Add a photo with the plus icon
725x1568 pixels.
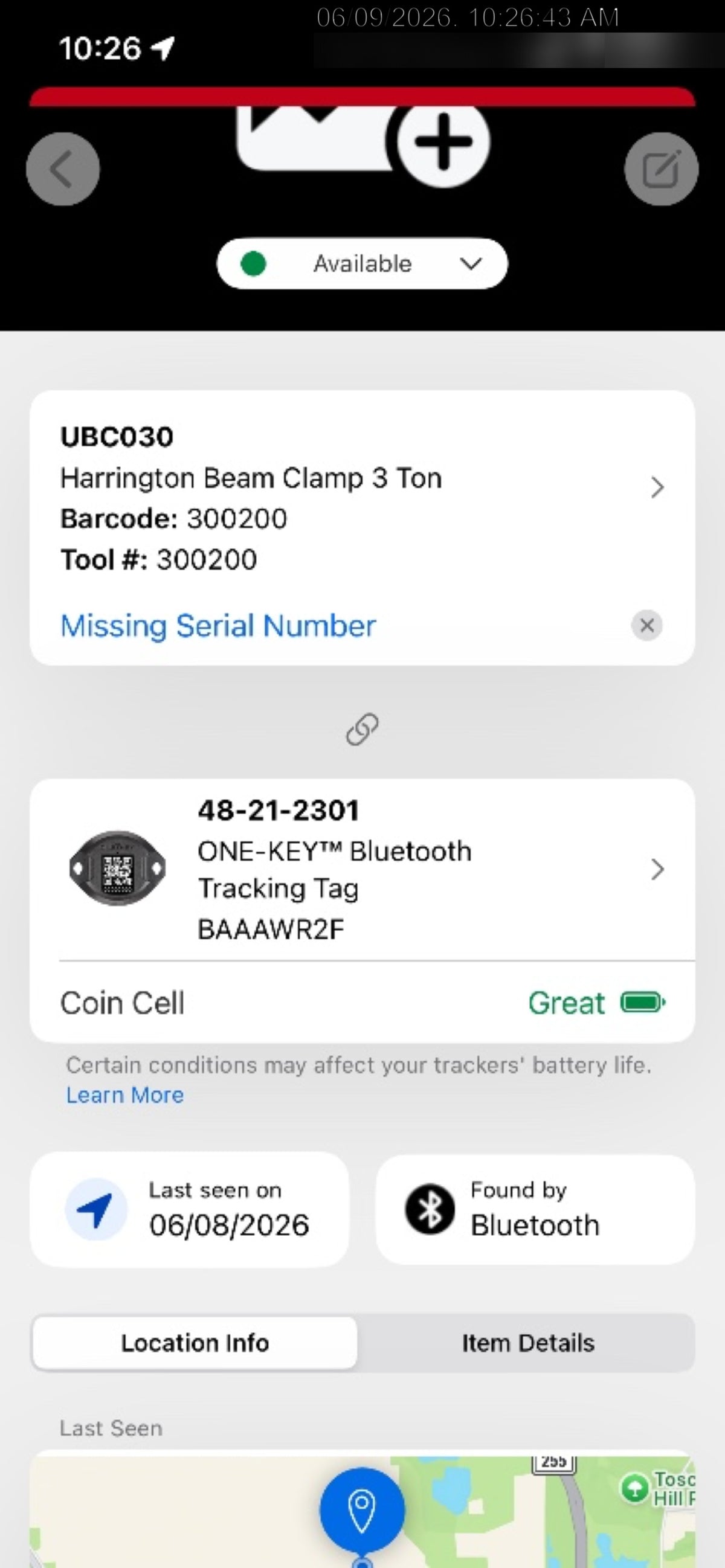(442, 141)
